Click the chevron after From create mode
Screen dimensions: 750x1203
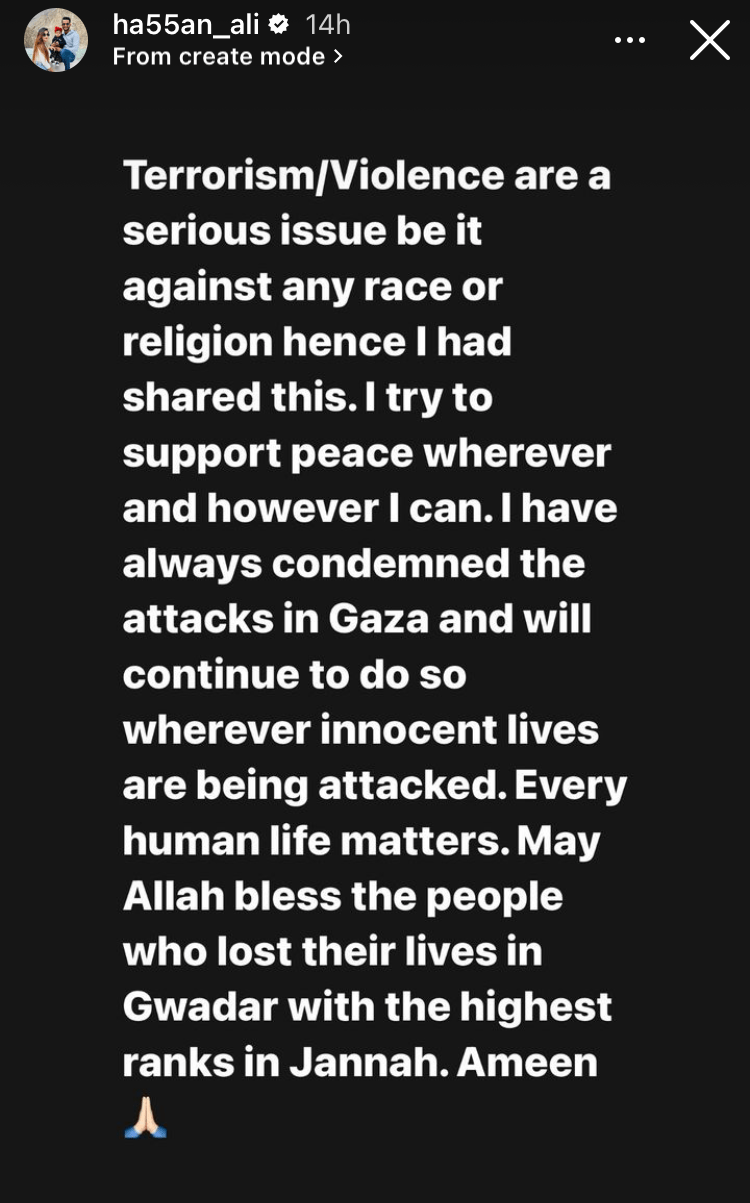(339, 57)
